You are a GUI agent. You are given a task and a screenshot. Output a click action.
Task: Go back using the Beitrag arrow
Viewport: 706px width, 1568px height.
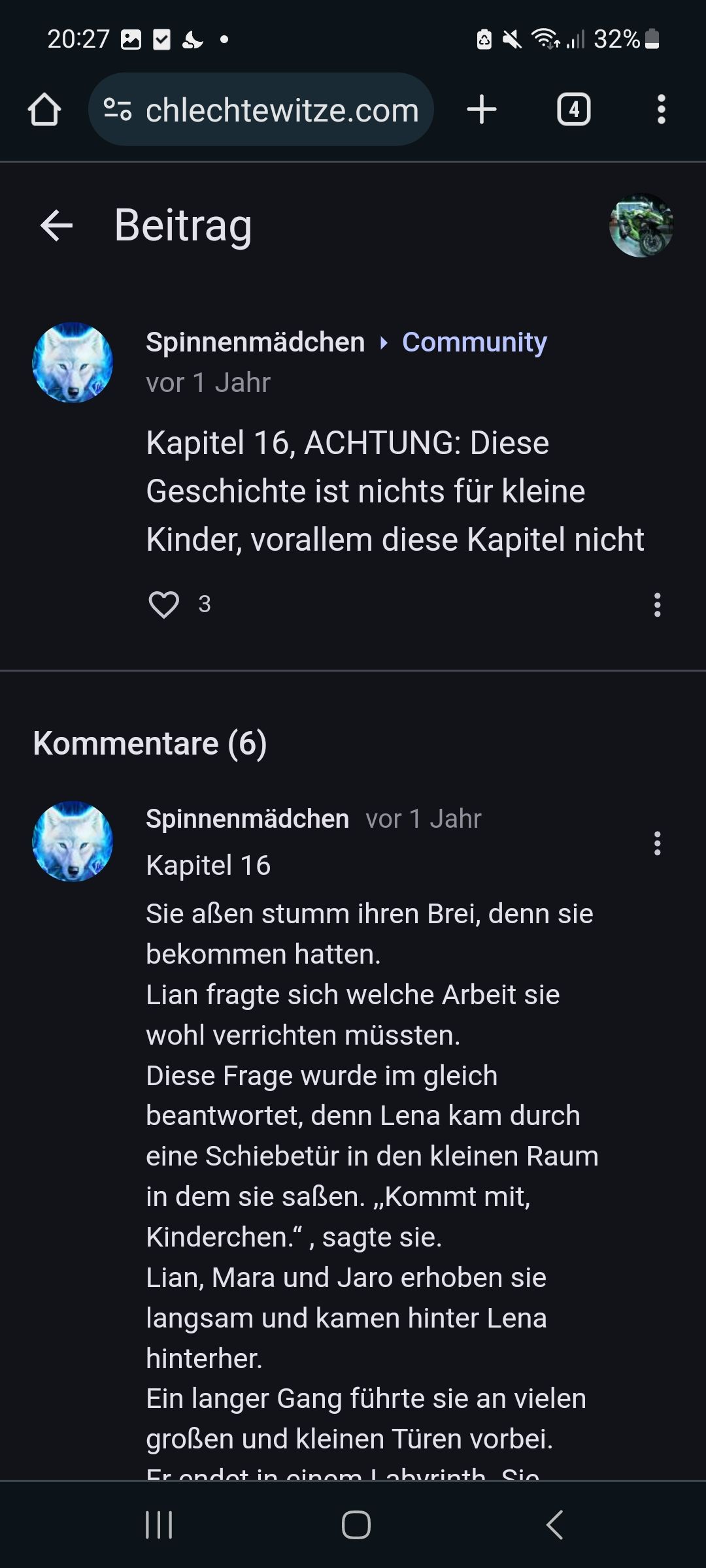[56, 225]
